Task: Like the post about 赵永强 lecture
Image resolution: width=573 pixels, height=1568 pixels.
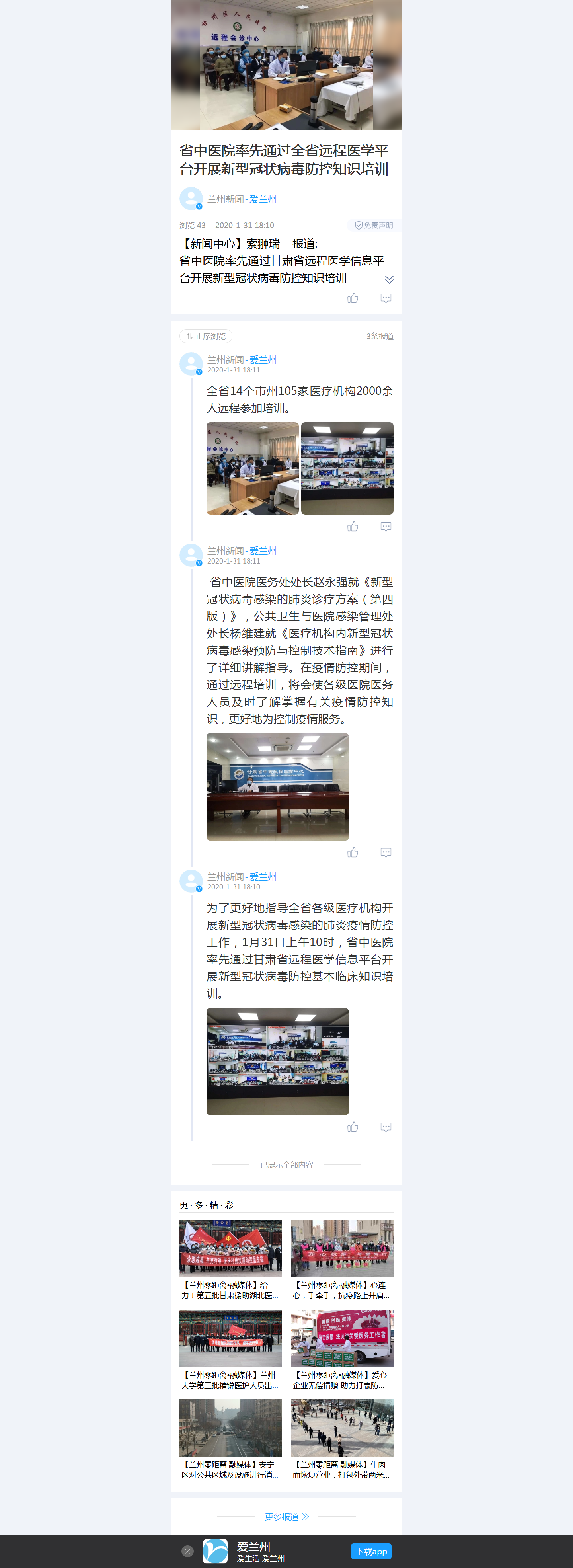Action: [353, 852]
